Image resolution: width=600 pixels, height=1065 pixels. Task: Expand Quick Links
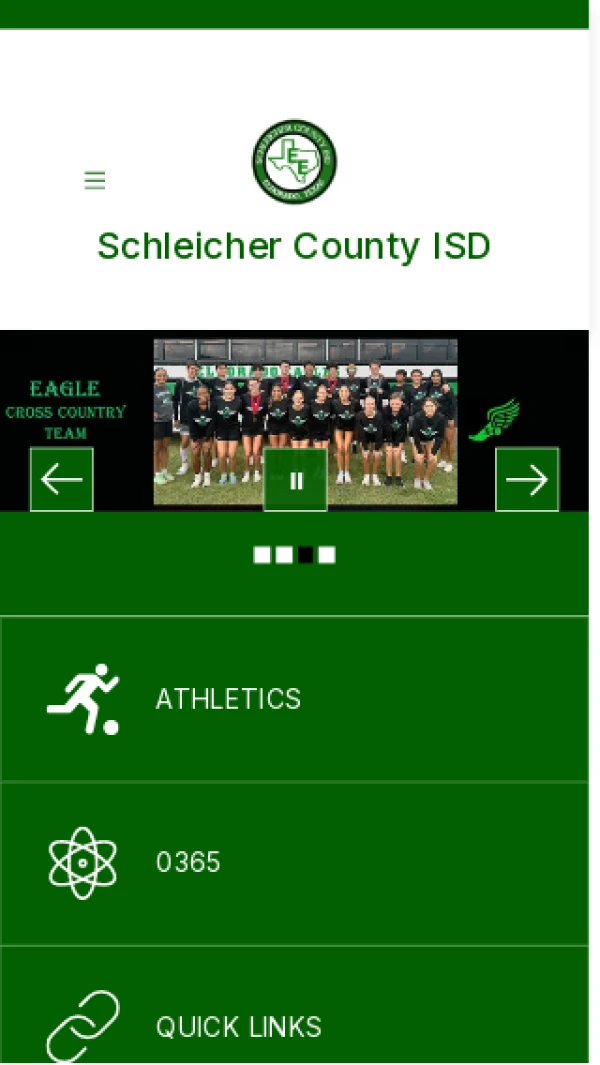(x=238, y=1026)
